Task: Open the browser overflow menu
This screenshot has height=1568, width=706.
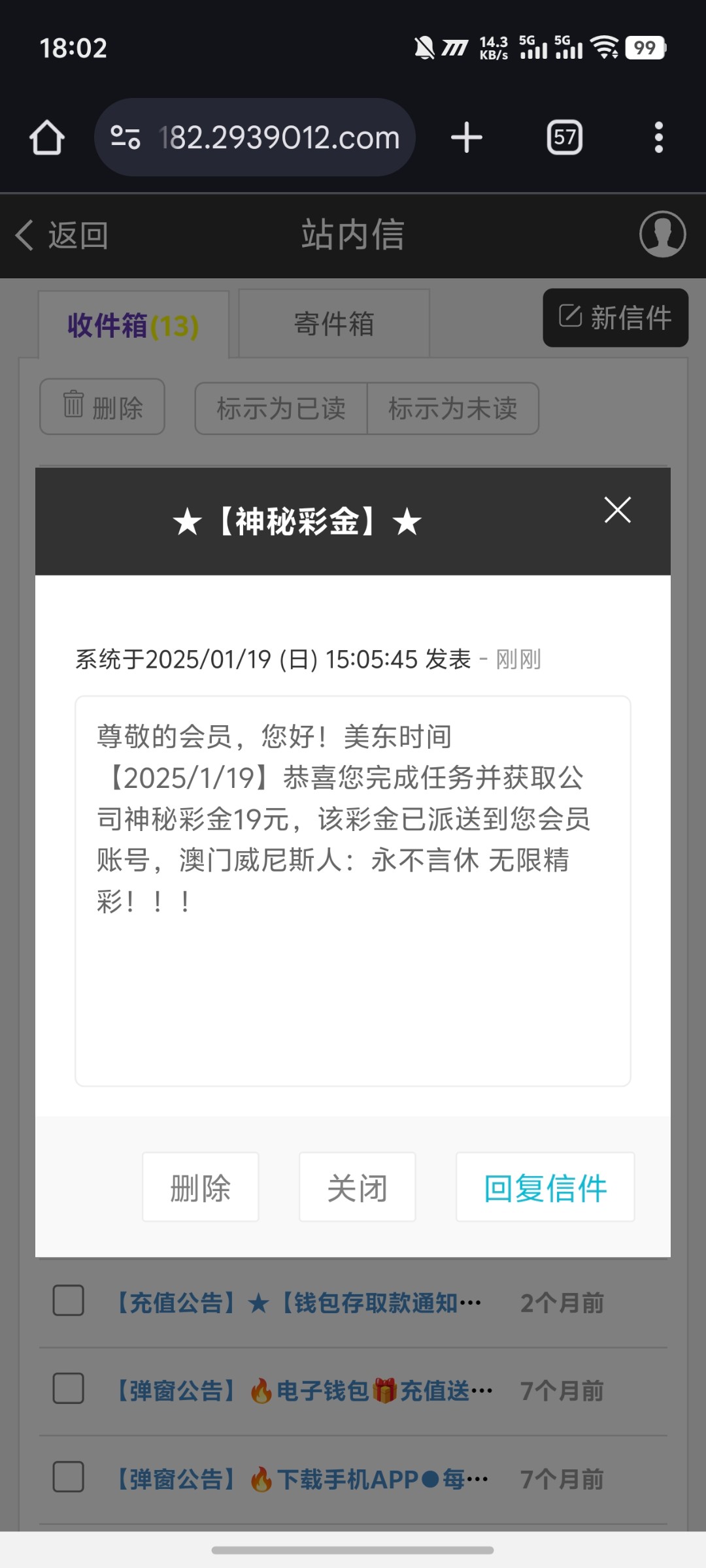Action: point(659,138)
